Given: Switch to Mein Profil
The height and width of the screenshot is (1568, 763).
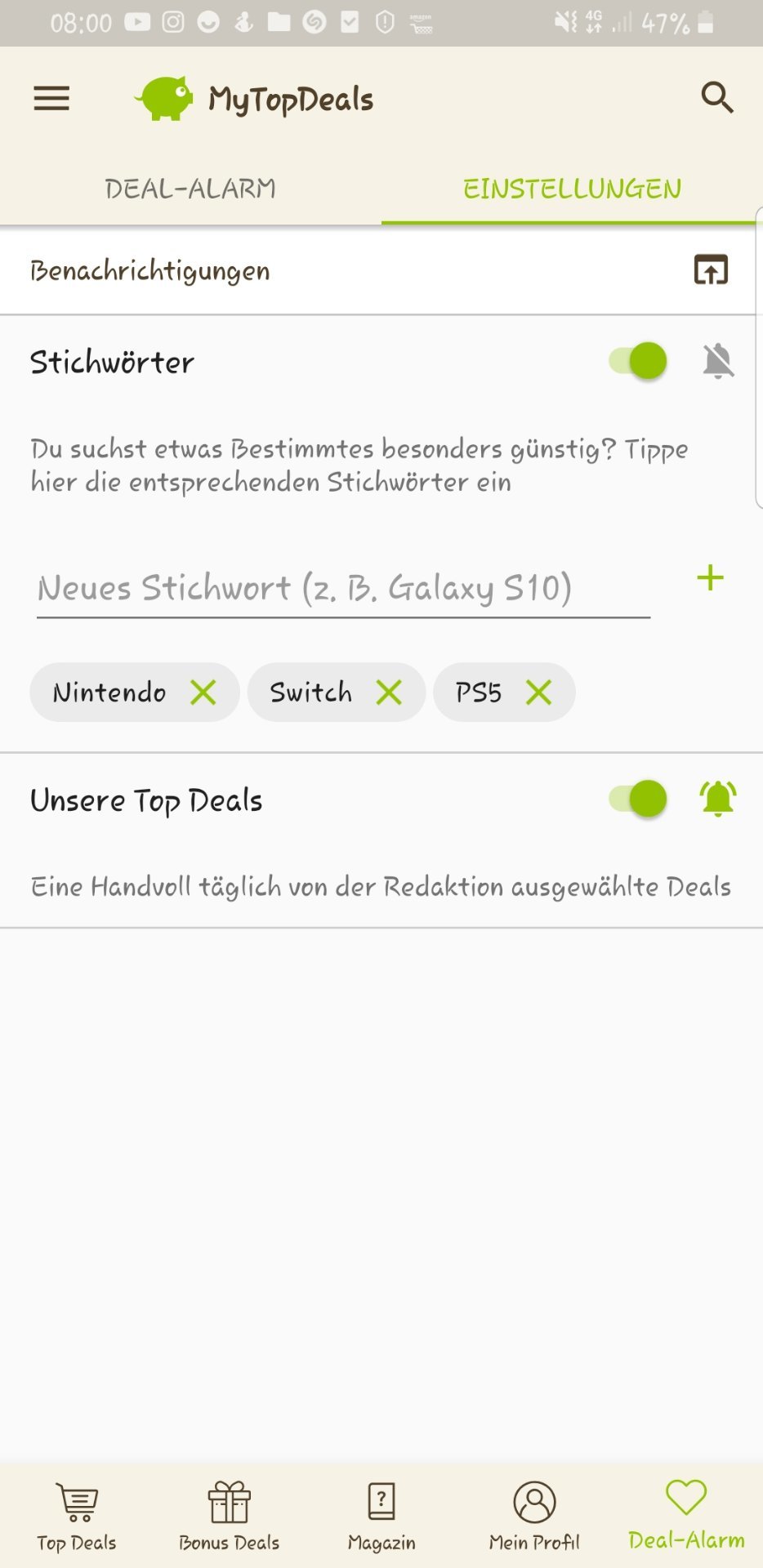Looking at the screenshot, I should [x=534, y=1517].
